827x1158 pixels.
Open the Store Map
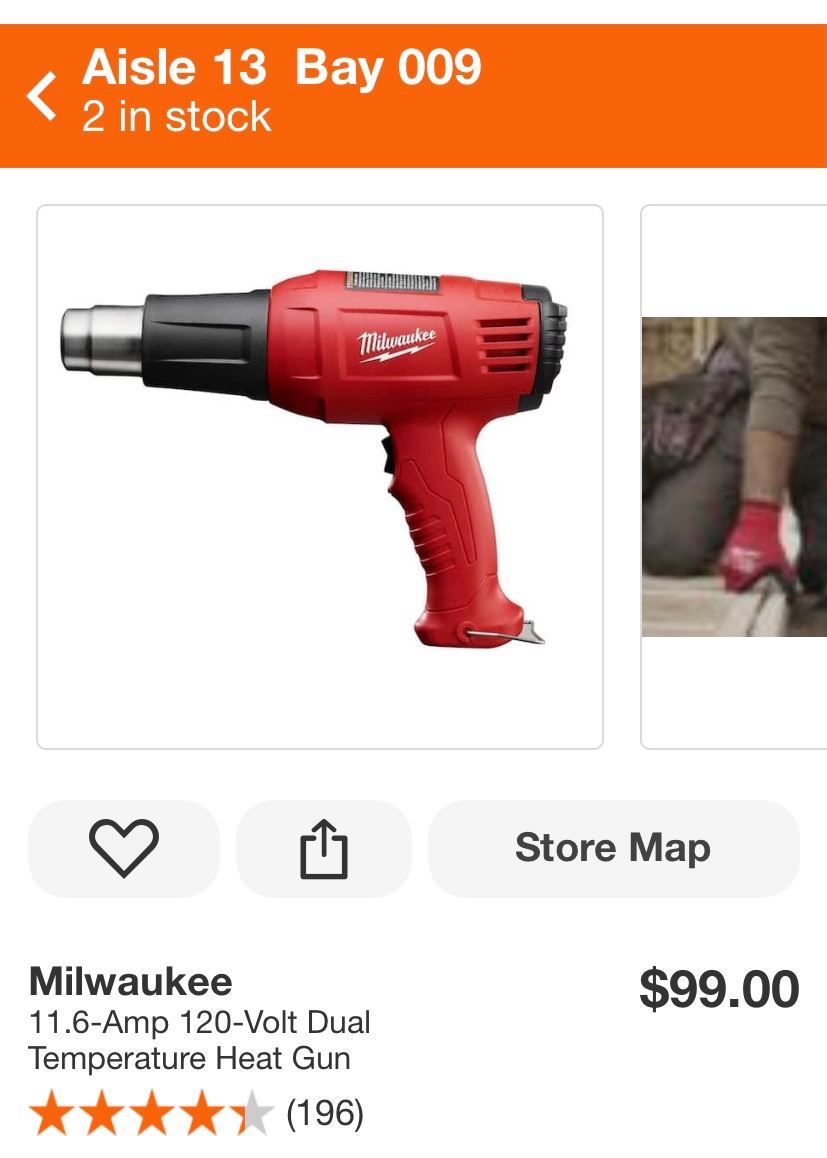(x=613, y=848)
